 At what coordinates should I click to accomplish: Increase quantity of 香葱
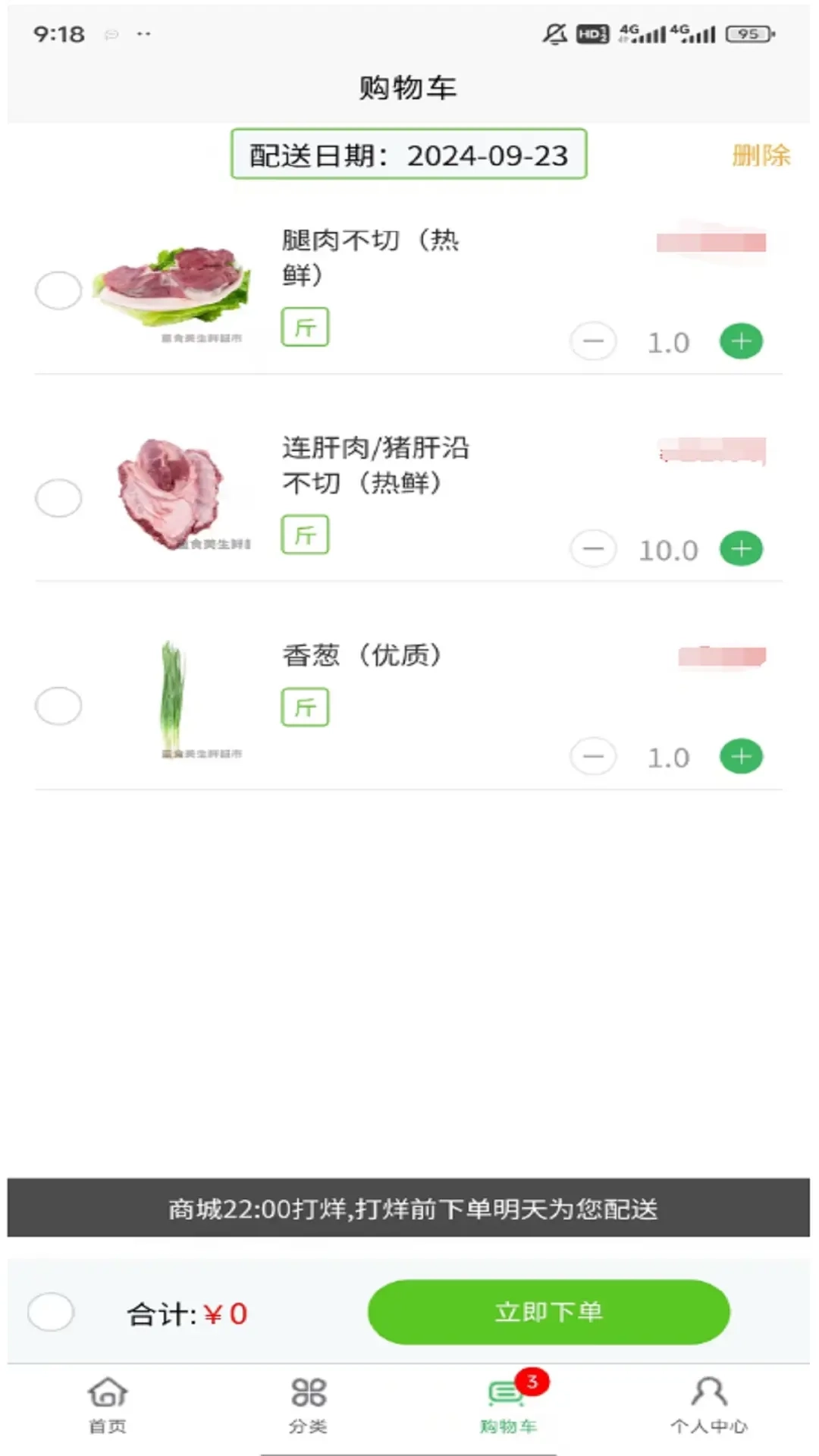point(741,757)
